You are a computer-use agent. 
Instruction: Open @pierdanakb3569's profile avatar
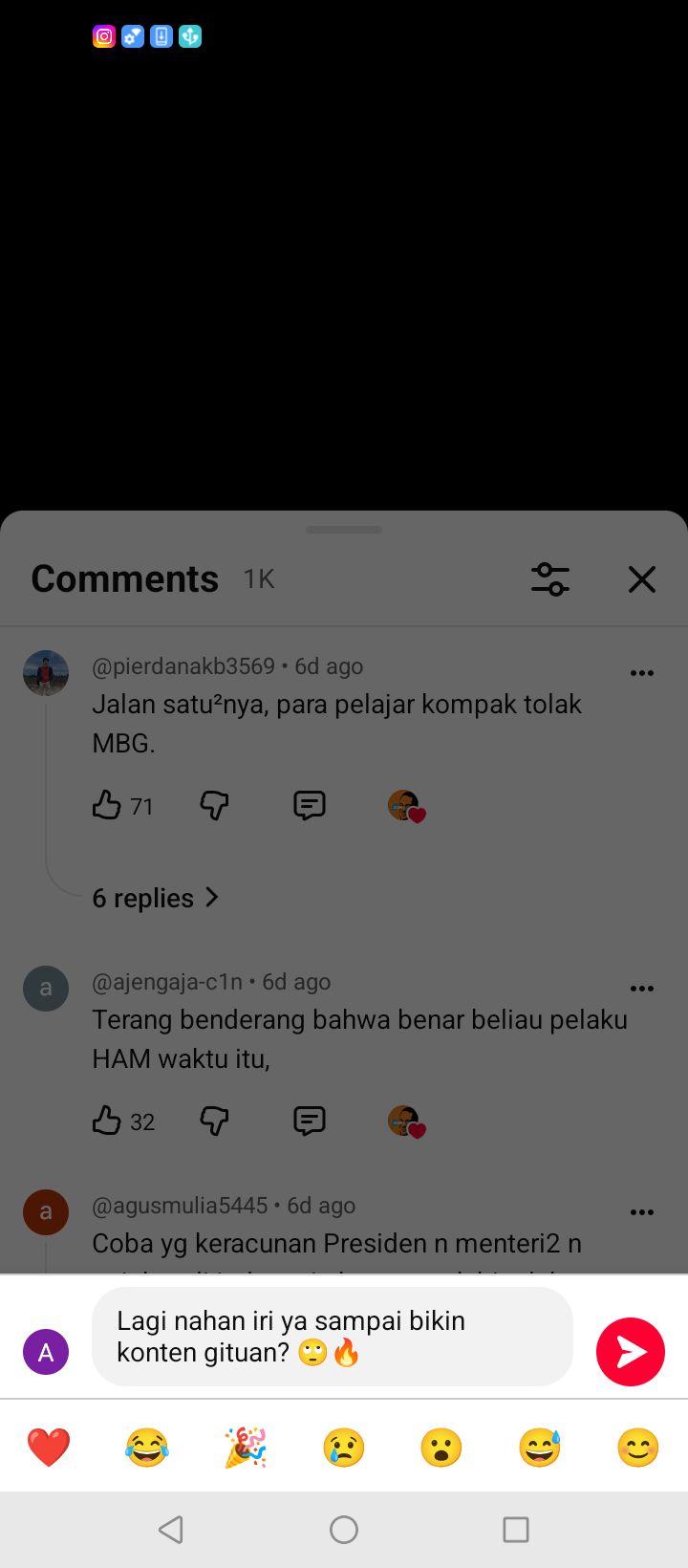click(46, 673)
